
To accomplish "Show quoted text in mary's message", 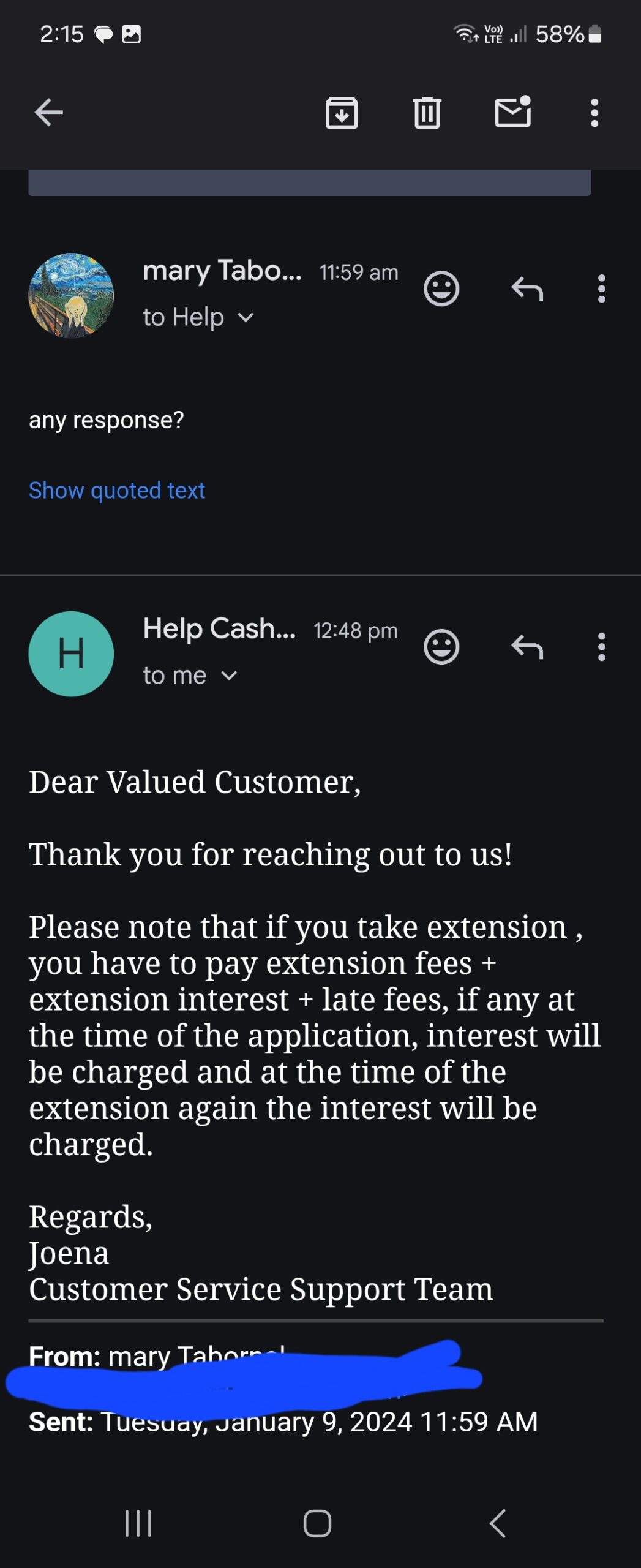I will tap(117, 491).
